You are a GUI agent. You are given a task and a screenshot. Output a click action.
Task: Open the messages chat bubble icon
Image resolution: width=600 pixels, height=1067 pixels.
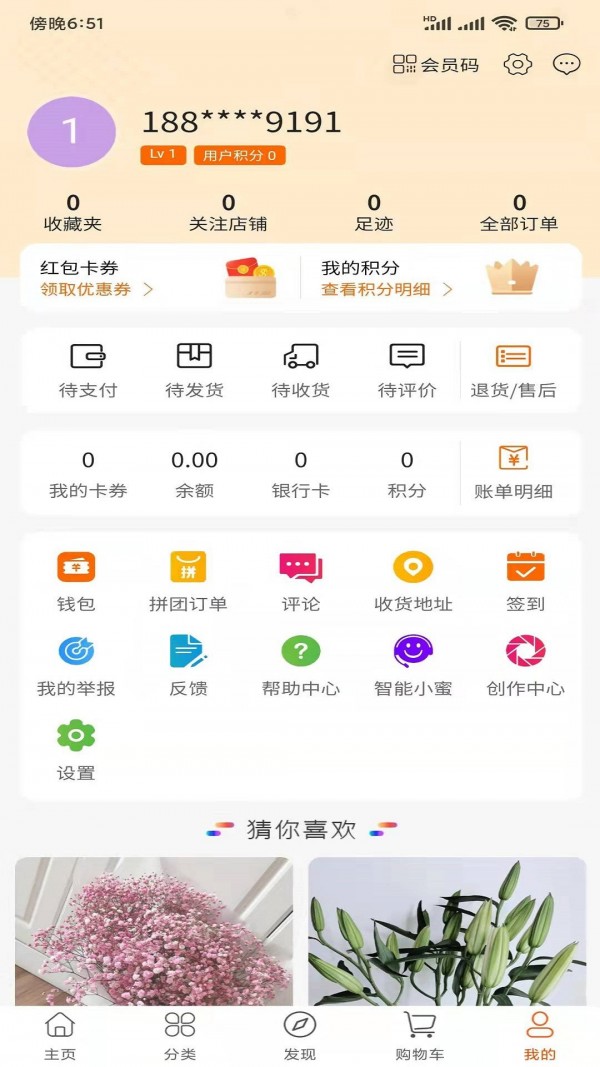(566, 64)
